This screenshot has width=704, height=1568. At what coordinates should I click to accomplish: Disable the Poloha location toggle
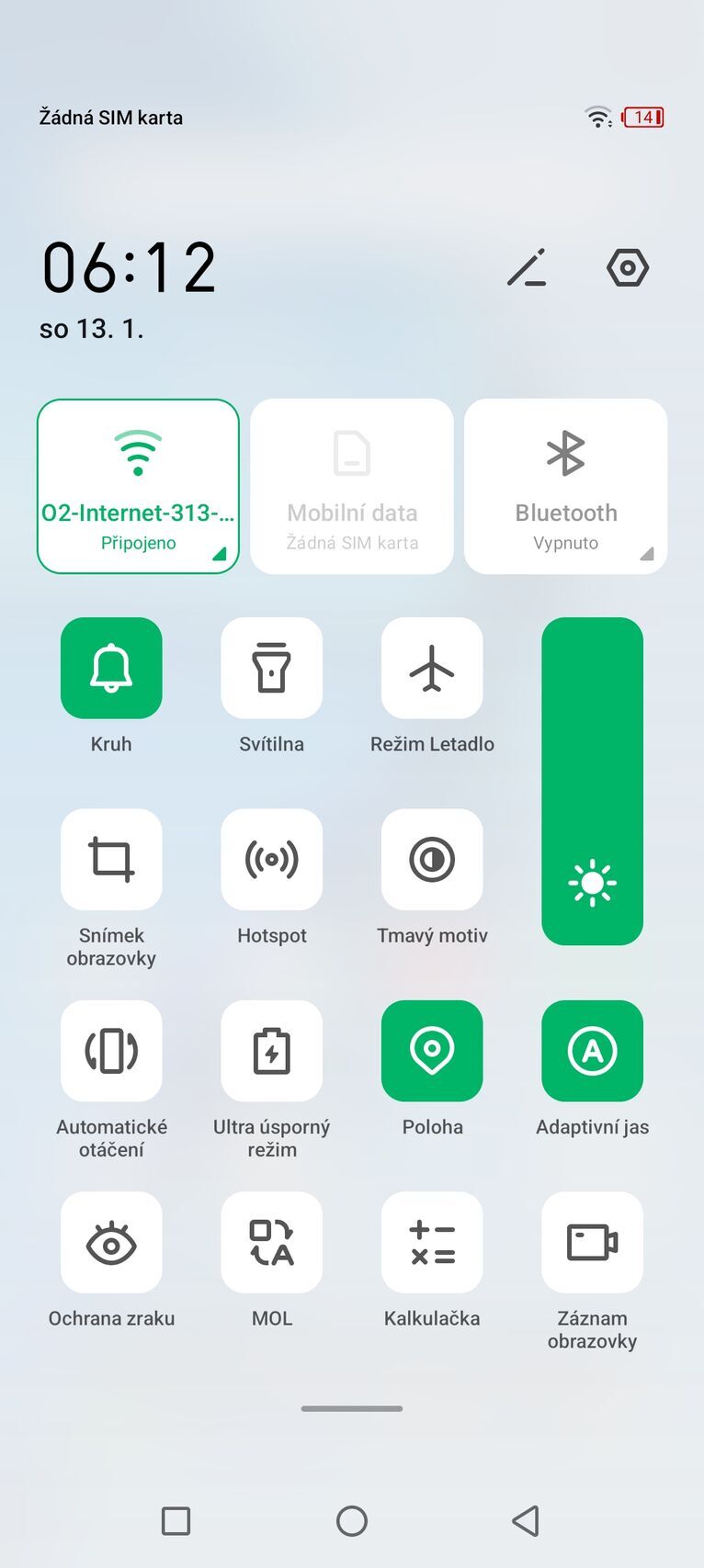(432, 1051)
